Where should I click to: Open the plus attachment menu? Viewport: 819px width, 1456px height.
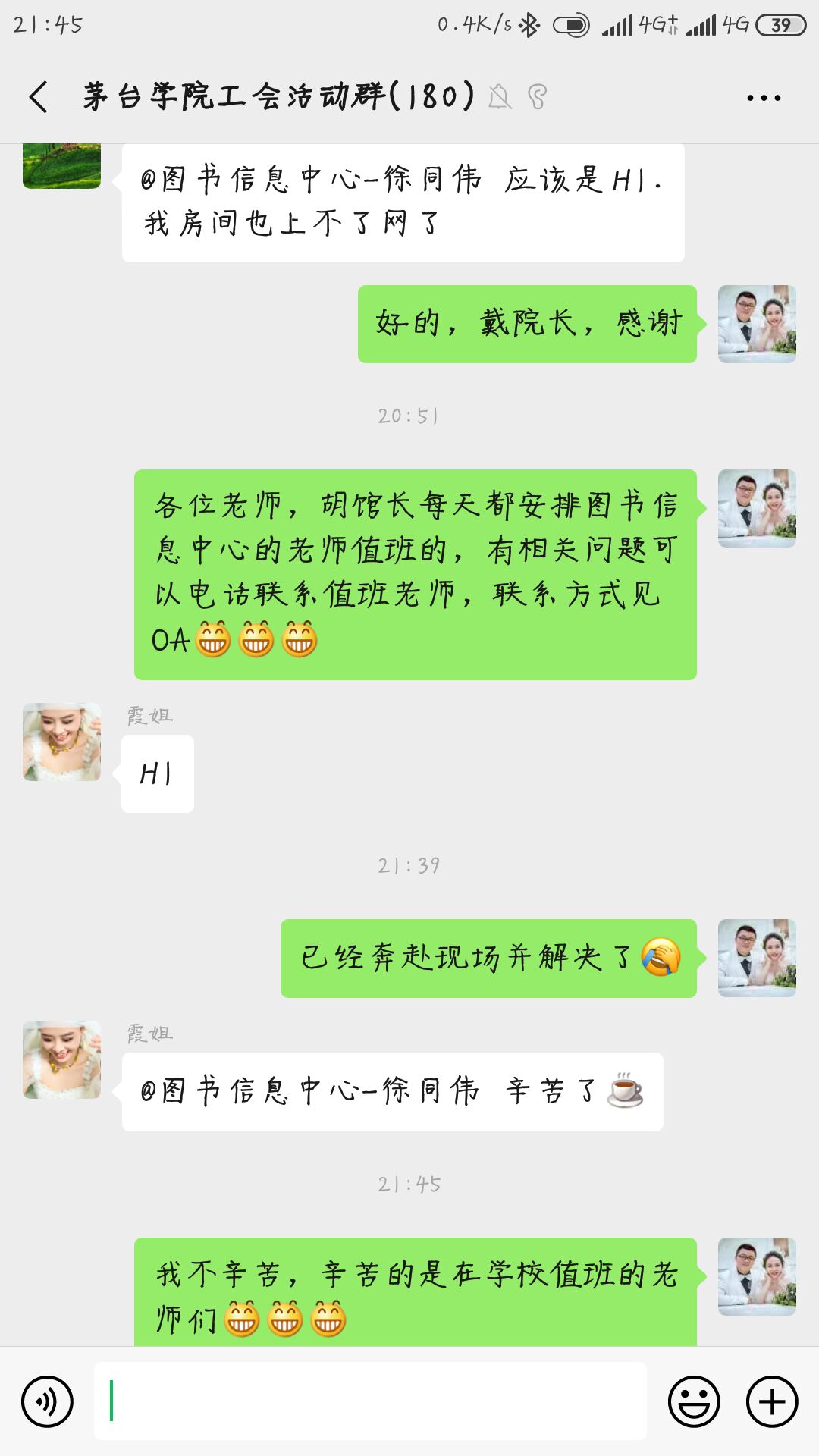tap(772, 1401)
